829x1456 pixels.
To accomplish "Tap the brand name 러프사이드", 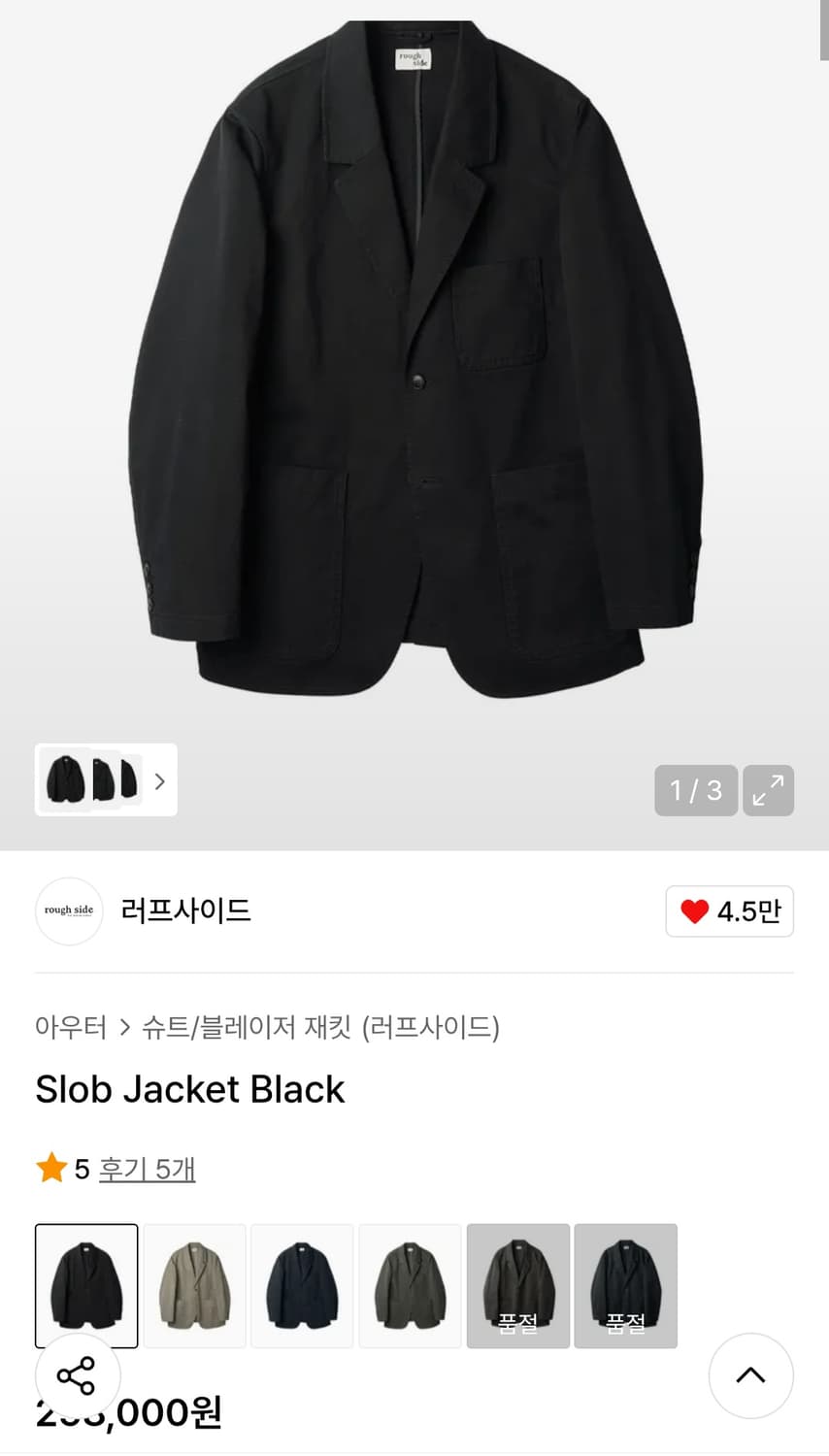I will (186, 910).
